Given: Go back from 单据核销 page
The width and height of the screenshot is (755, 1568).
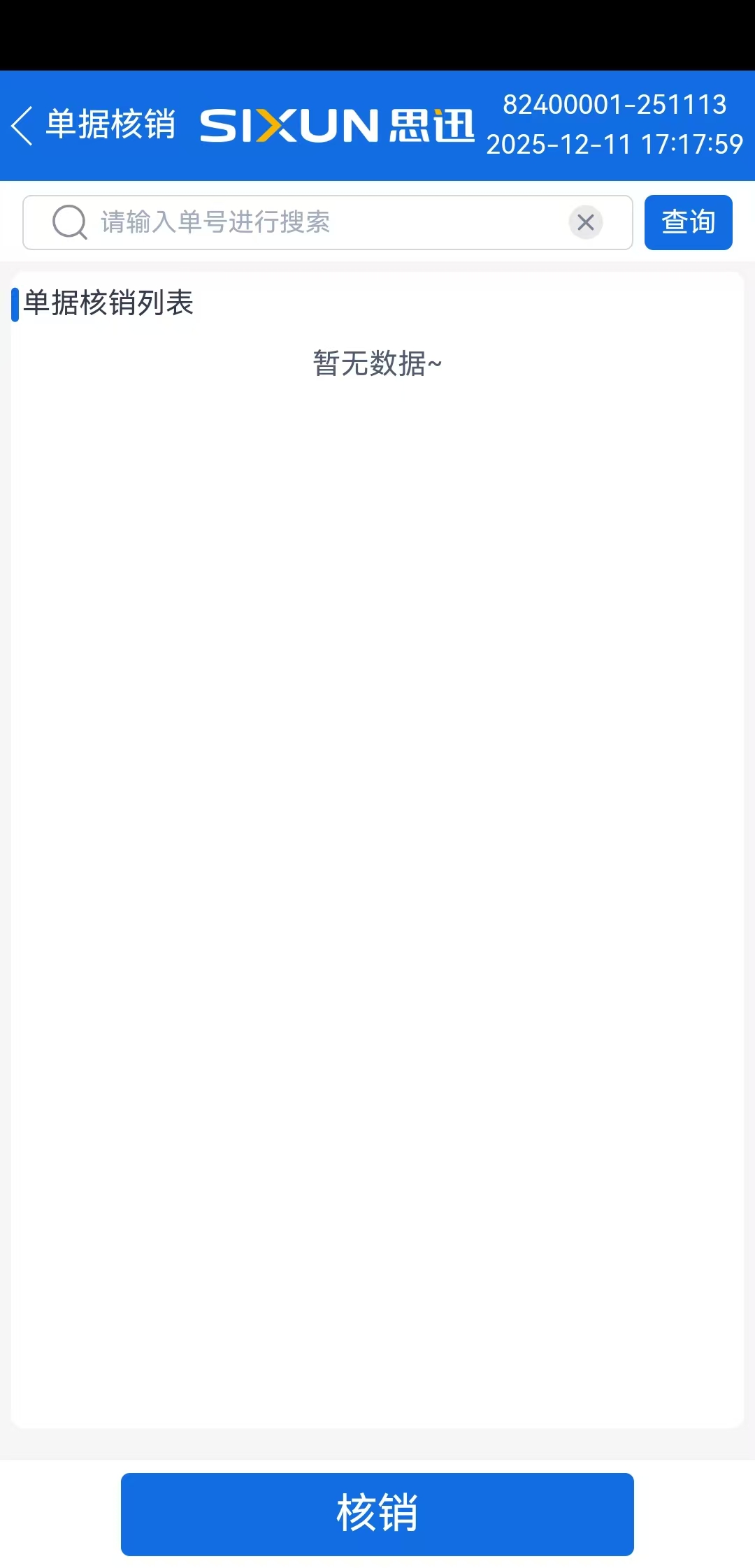Looking at the screenshot, I should 23,126.
